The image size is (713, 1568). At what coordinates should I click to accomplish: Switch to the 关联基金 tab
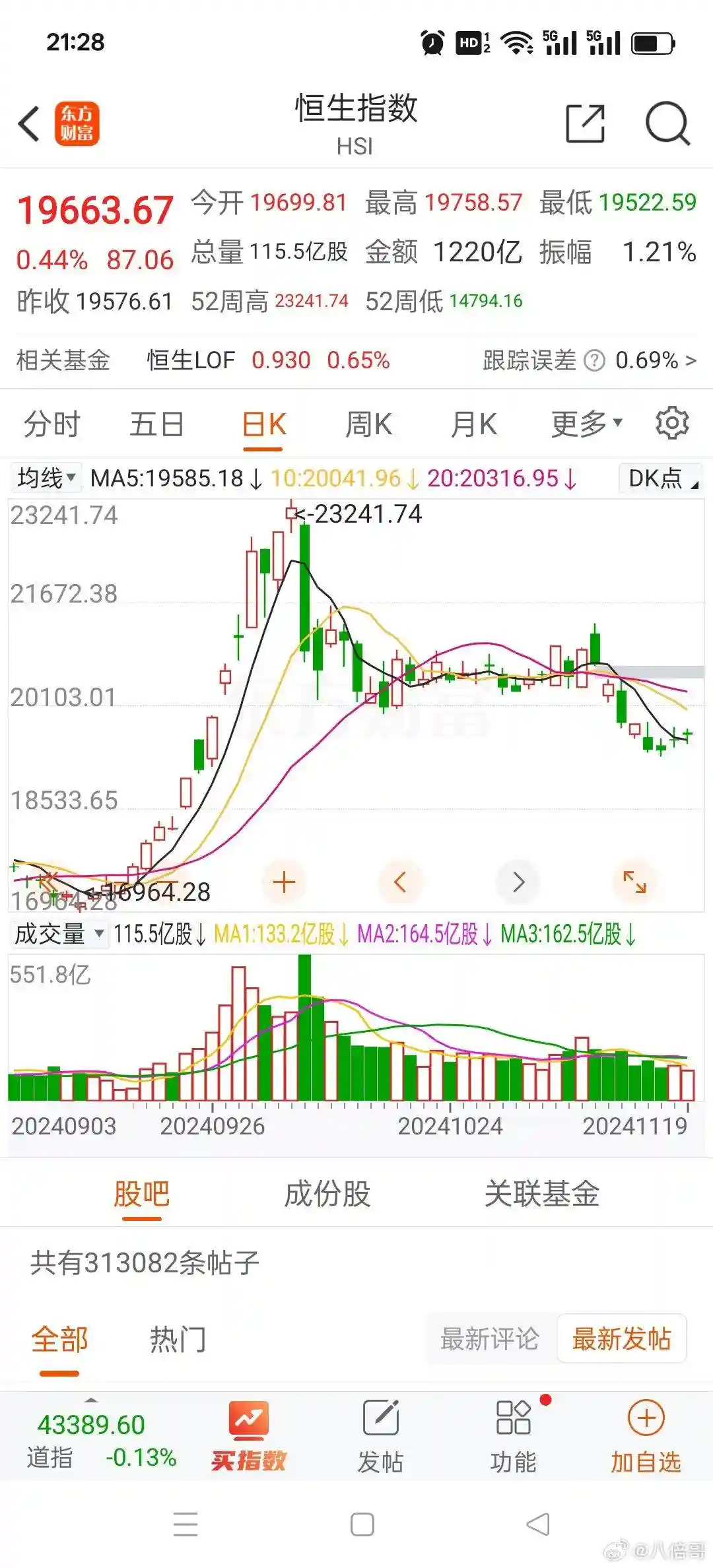pos(542,1194)
